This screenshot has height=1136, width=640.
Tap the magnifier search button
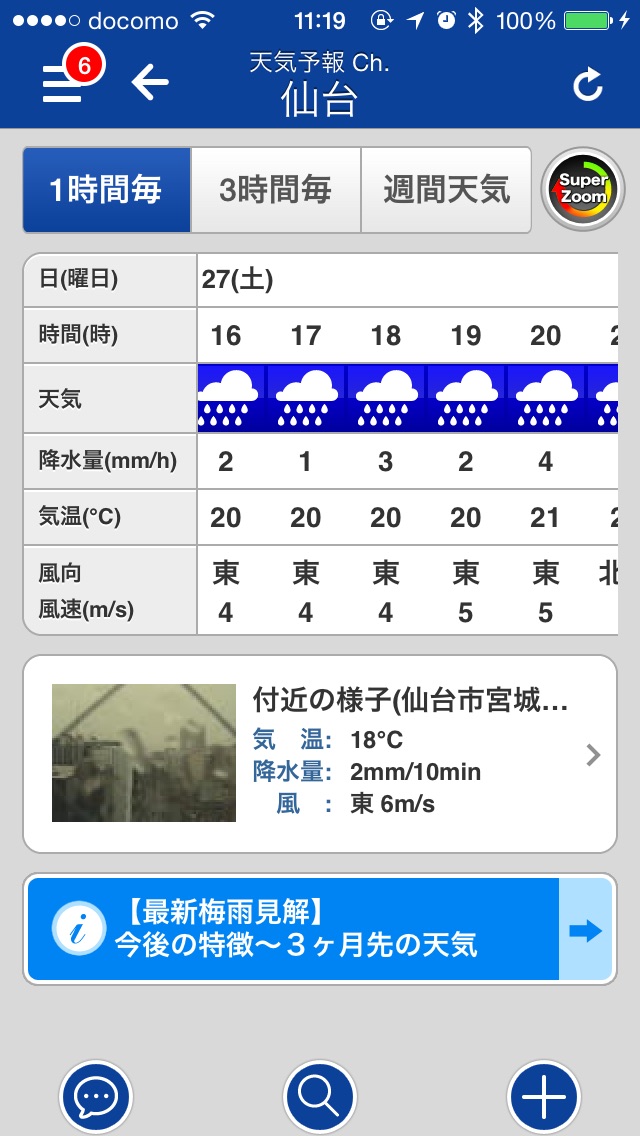[x=320, y=1098]
